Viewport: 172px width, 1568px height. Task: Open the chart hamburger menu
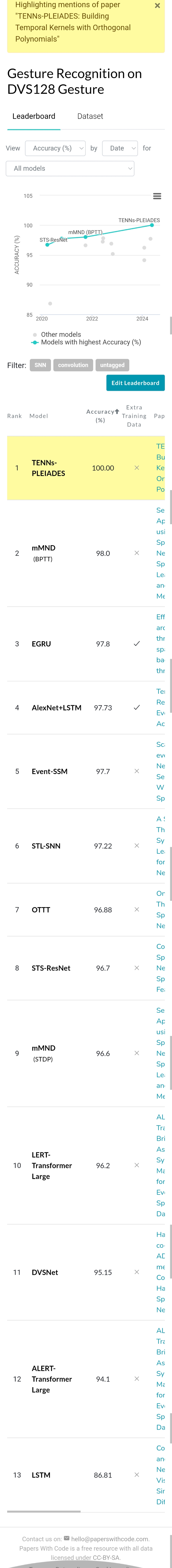point(157,196)
